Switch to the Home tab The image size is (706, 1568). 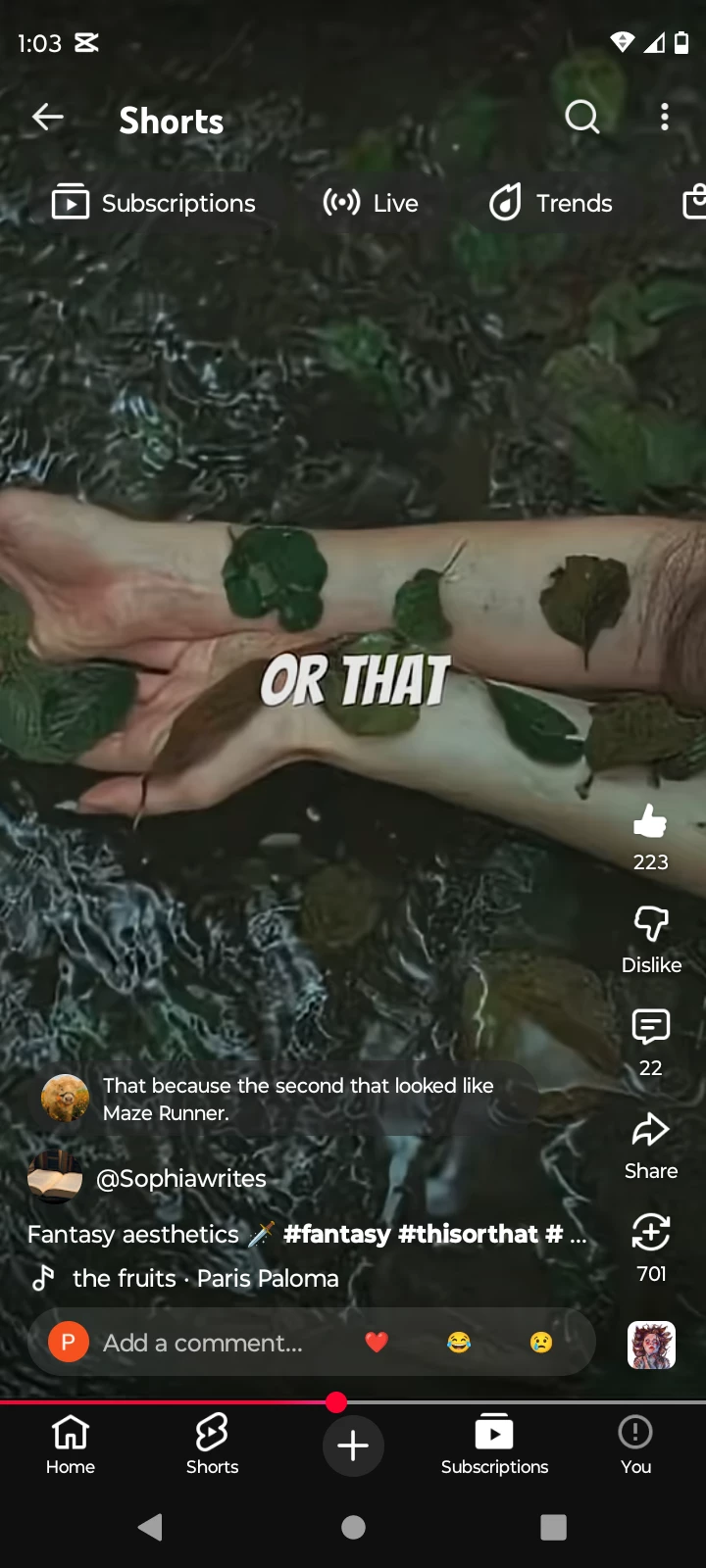(x=71, y=1445)
